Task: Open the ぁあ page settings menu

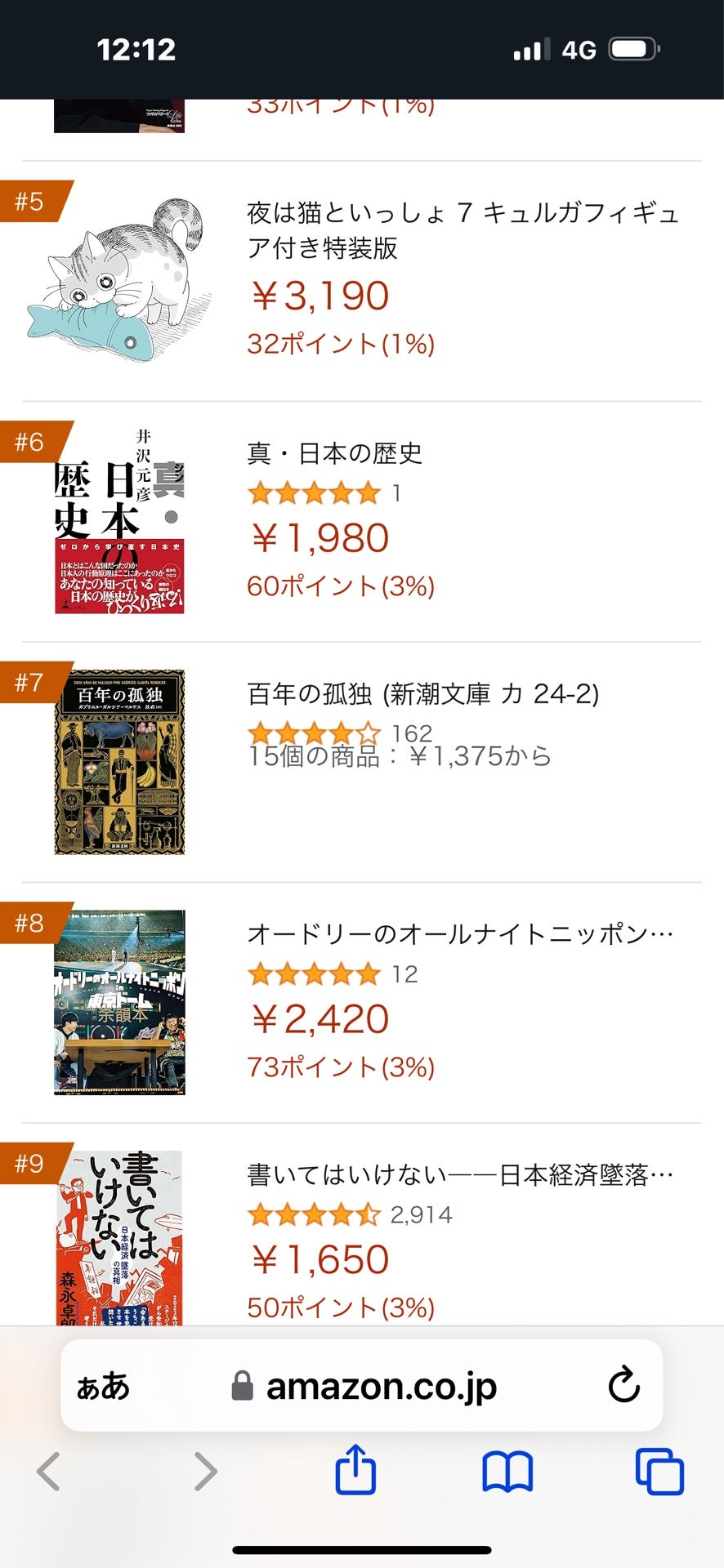Action: (103, 1387)
